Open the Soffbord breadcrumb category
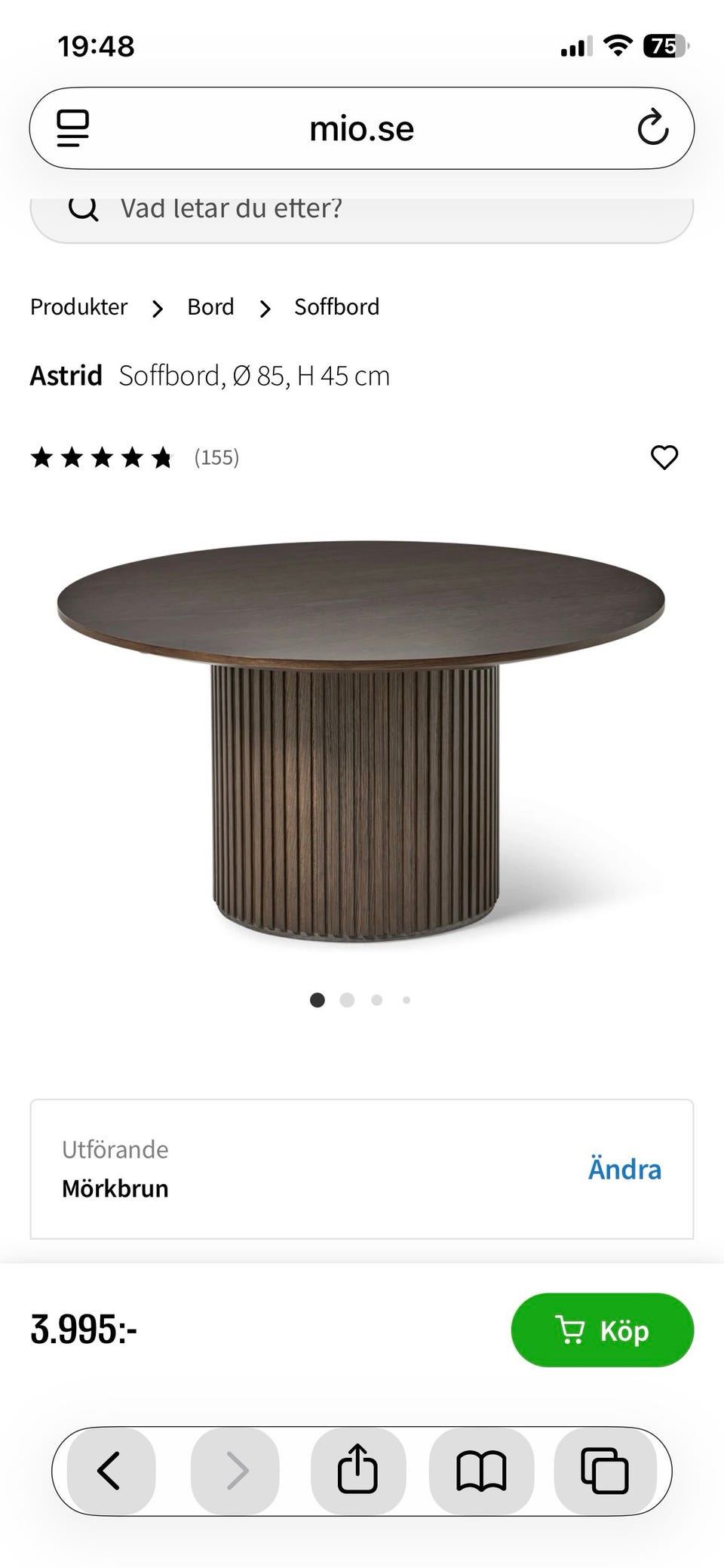The width and height of the screenshot is (724, 1568). pos(336,307)
